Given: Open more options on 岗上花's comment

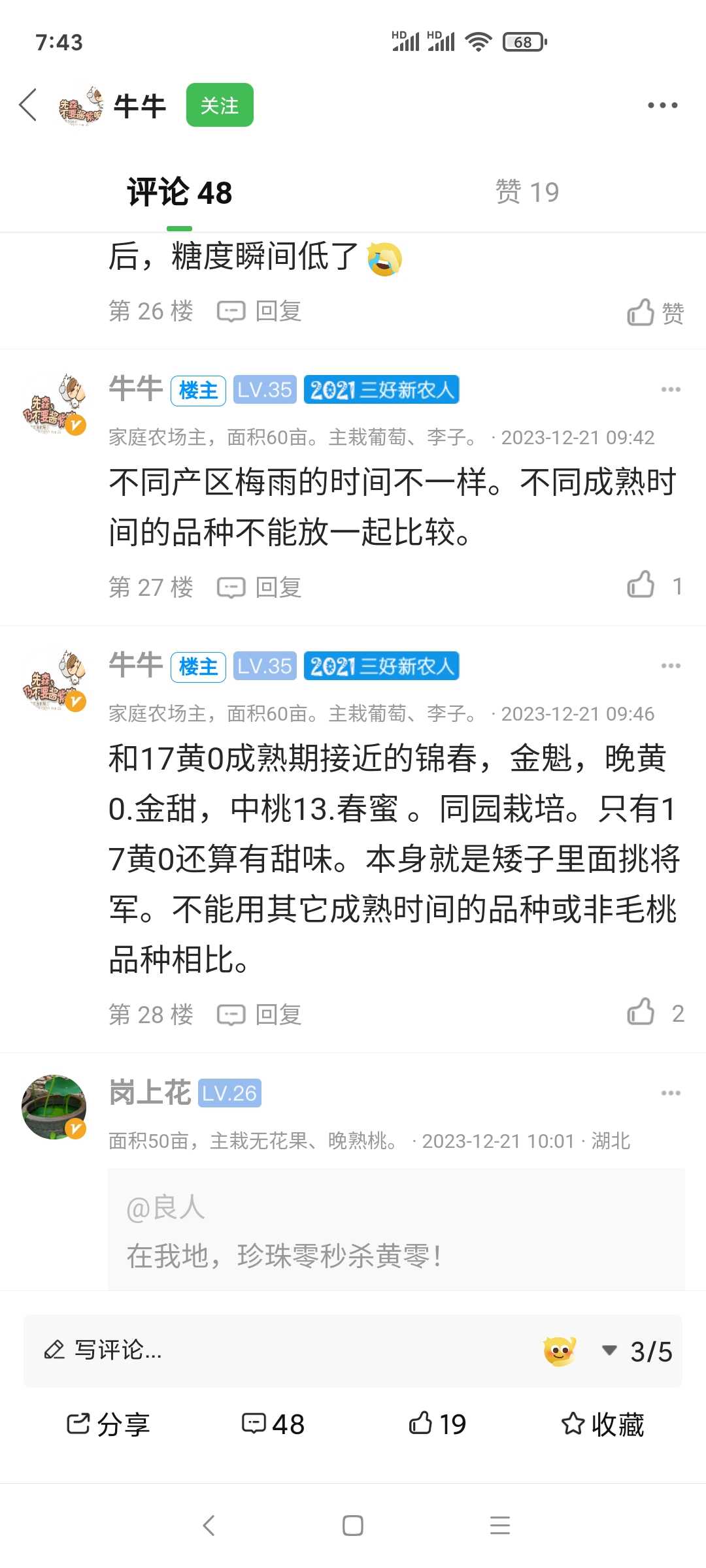Looking at the screenshot, I should pos(671,1093).
